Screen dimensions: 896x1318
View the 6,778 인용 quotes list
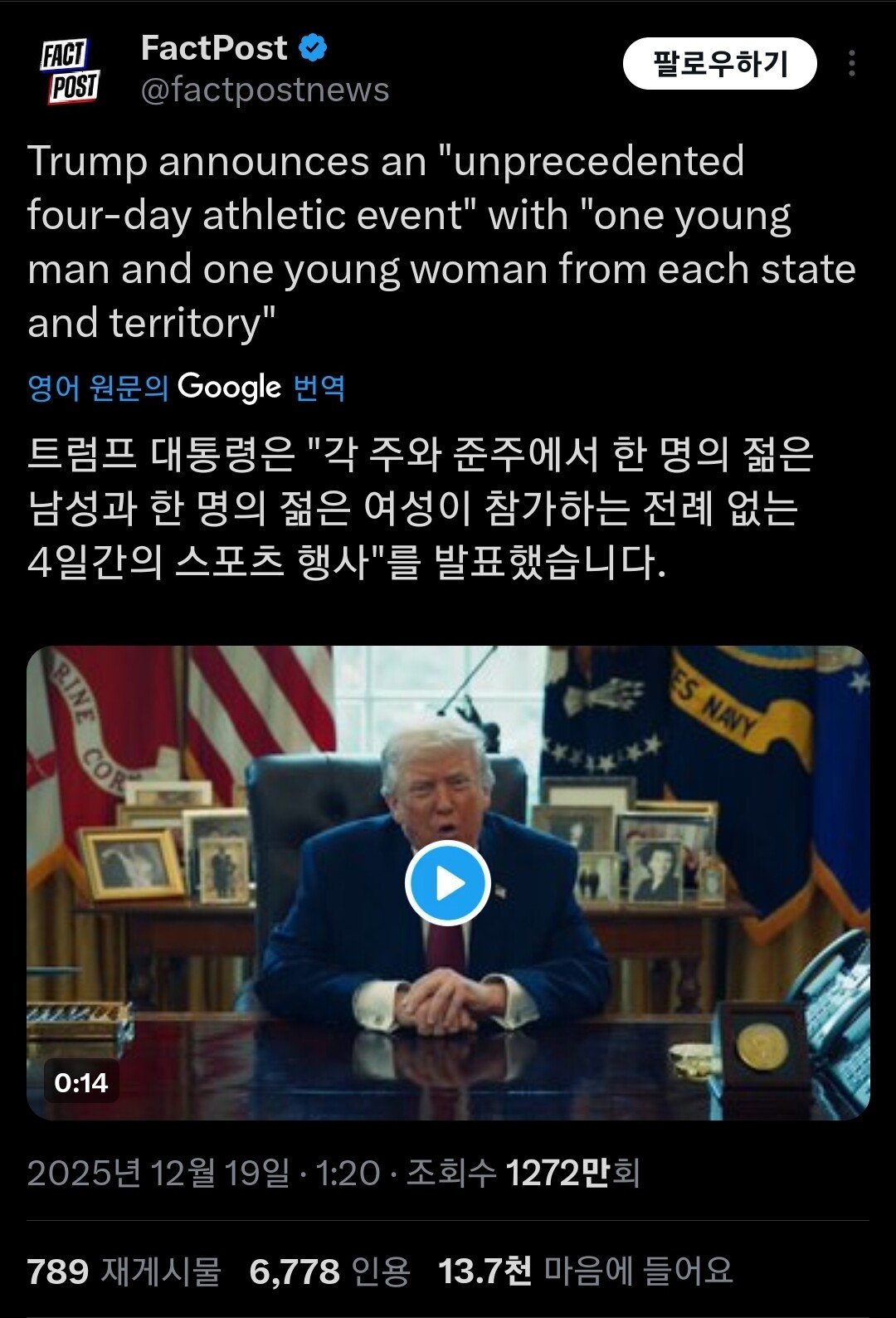(x=329, y=1271)
